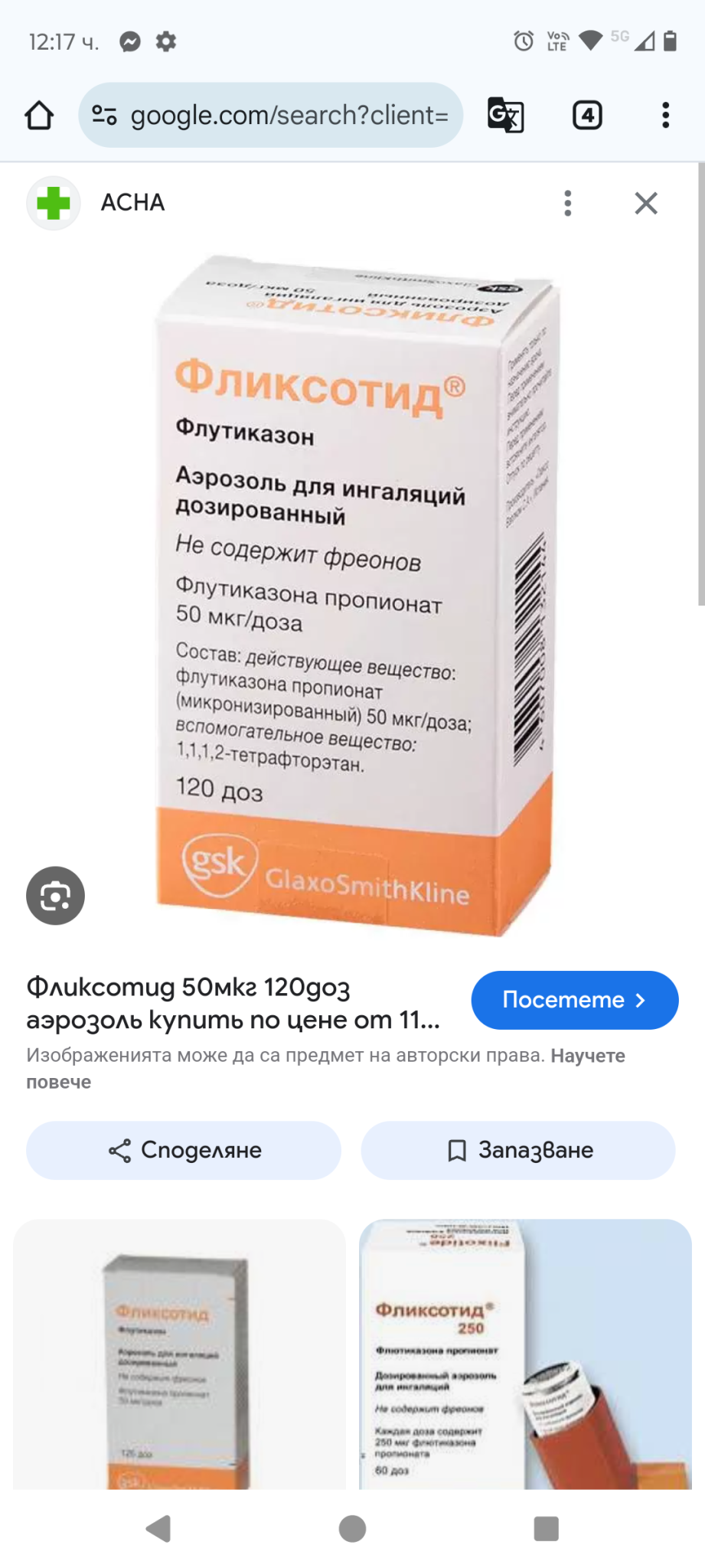Open the ACHA image options menu
The height and width of the screenshot is (1568, 705).
(x=567, y=203)
